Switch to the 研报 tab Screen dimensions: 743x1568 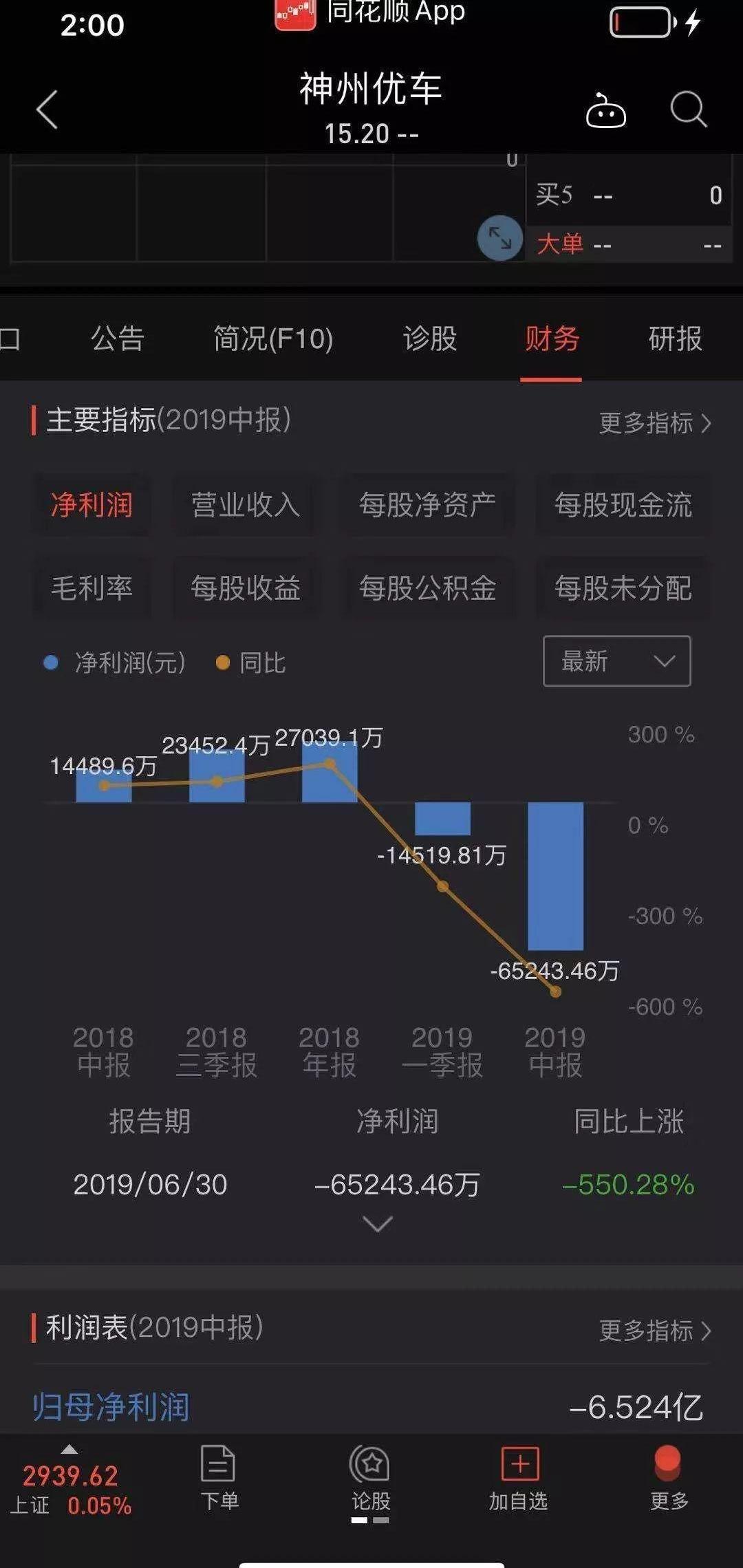pos(676,339)
